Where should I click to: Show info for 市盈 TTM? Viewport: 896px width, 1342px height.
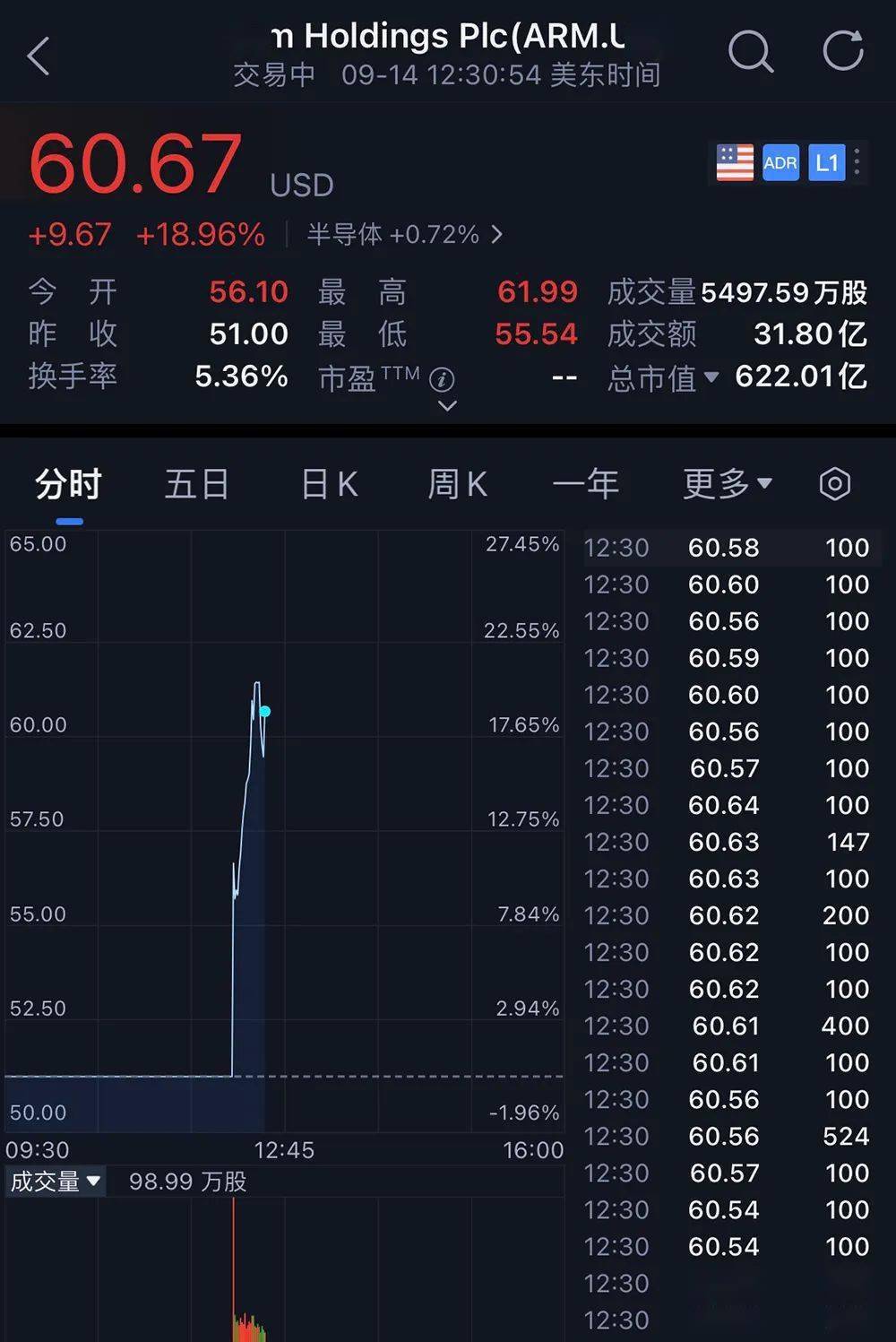[x=442, y=379]
